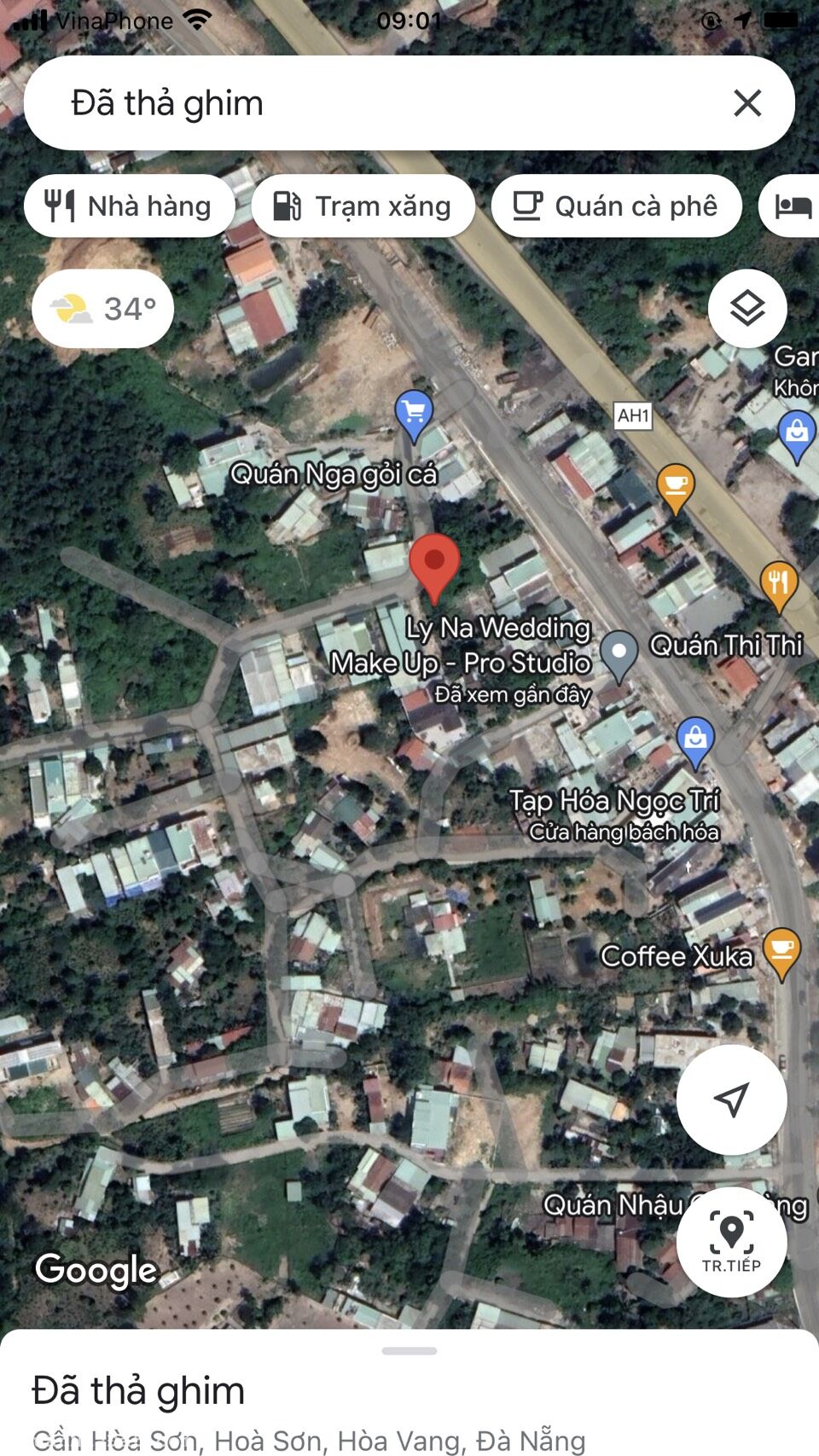Select the Trạm xăng chip
819x1456 pixels.
pyautogui.click(x=363, y=206)
